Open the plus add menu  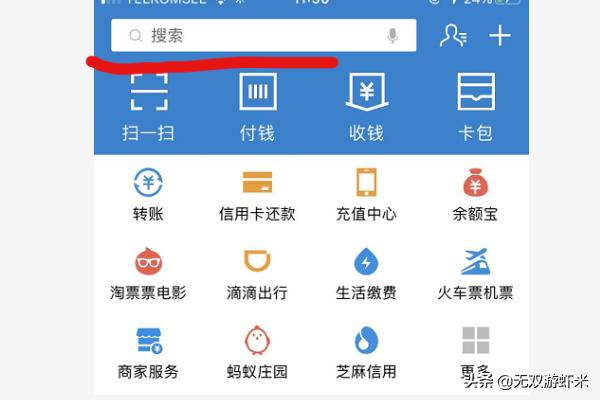(499, 36)
